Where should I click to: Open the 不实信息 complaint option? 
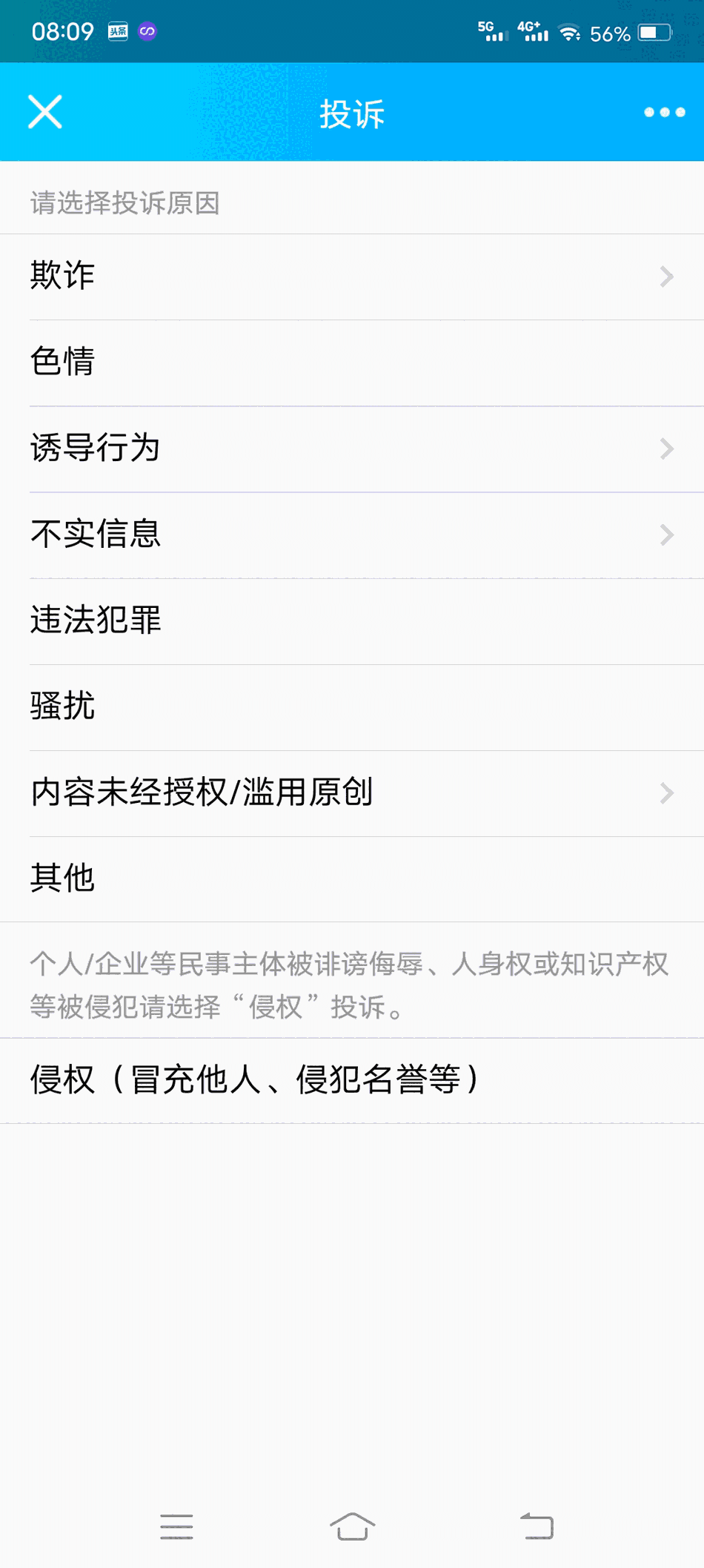[352, 535]
